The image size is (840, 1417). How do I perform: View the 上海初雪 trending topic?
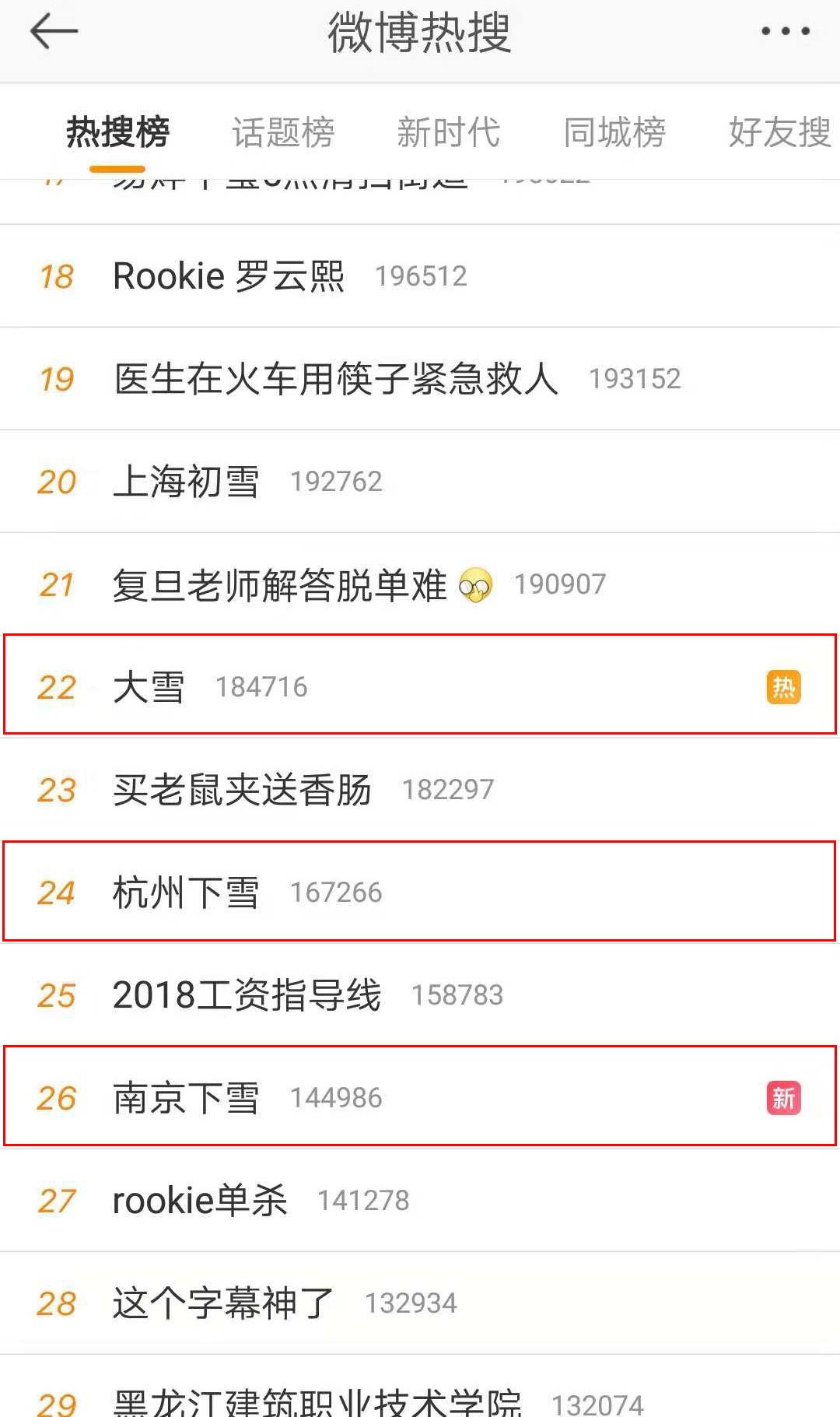pyautogui.click(x=186, y=482)
